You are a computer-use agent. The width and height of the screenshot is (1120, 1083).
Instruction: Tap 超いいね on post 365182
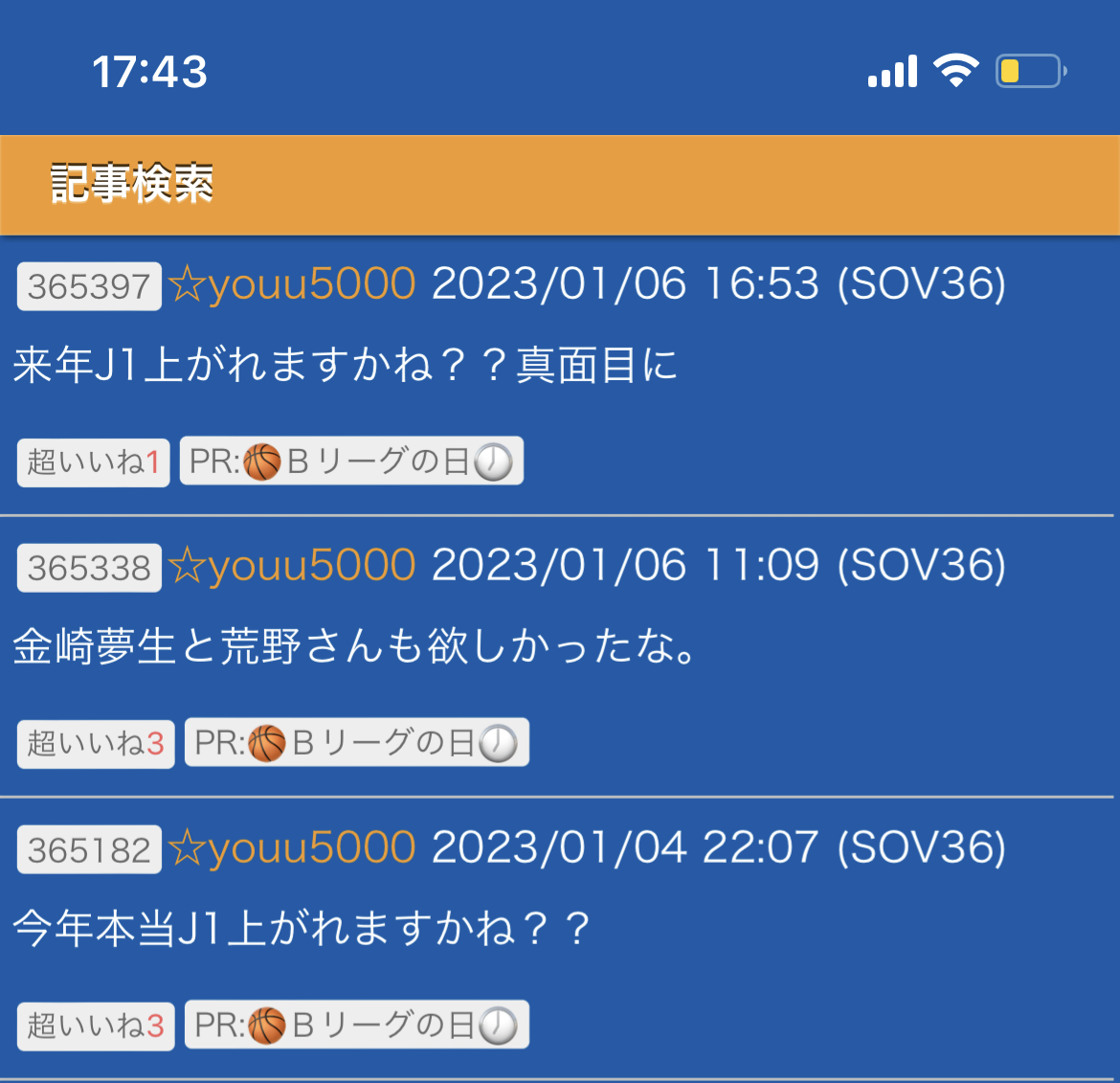[96, 1027]
